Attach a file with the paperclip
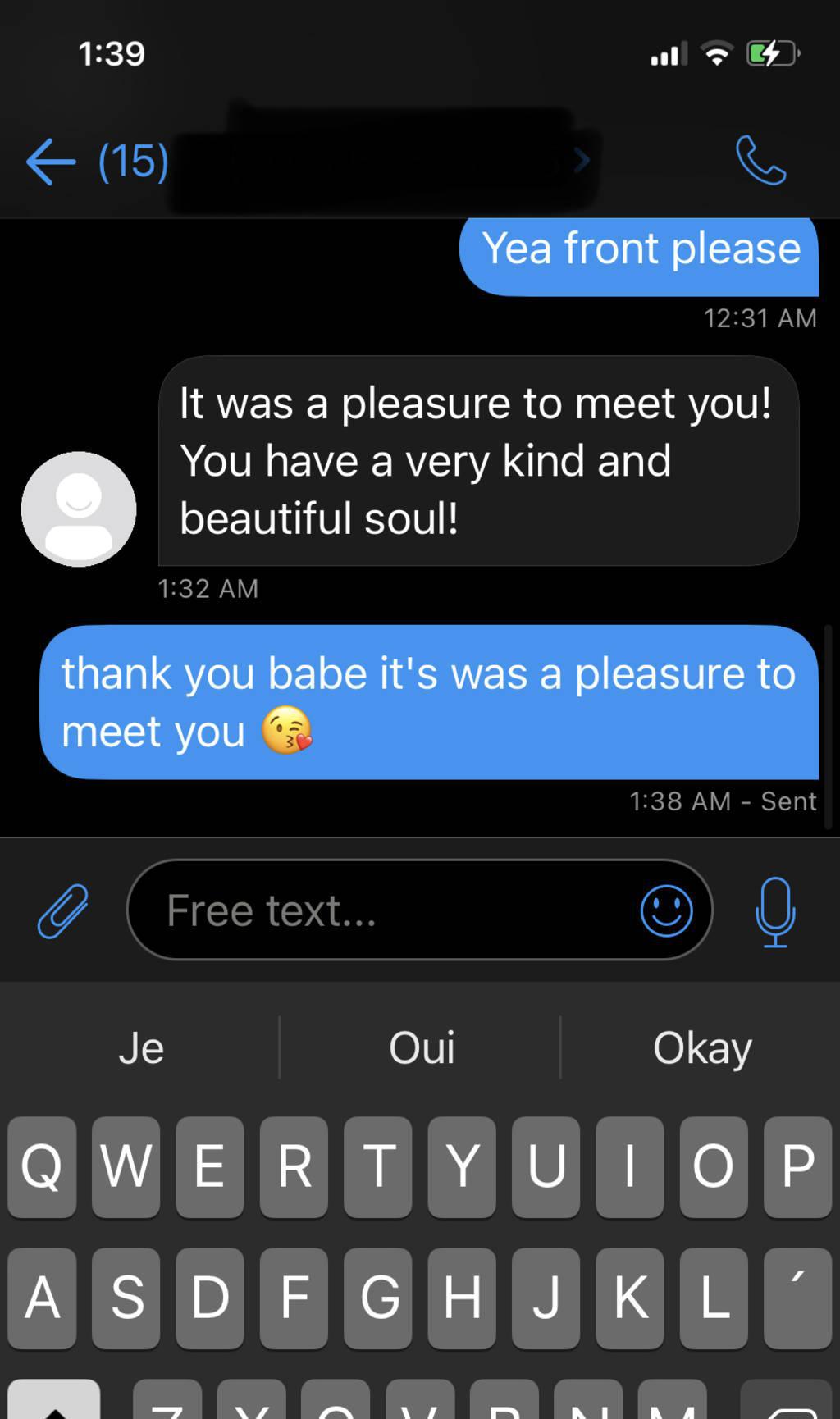Viewport: 840px width, 1419px height. click(x=63, y=910)
